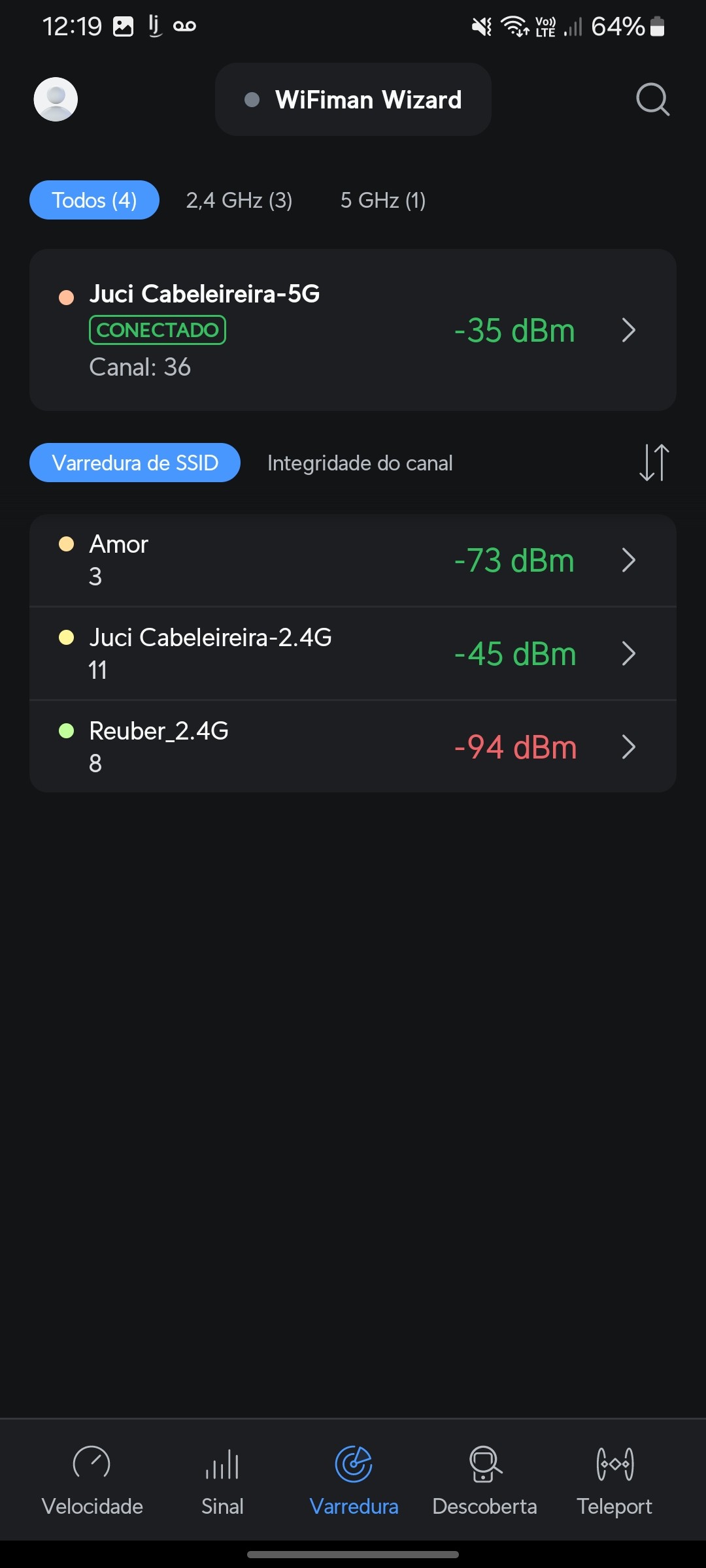
Task: View Juci Cabeleireira-2.4G network details
Action: [x=353, y=653]
